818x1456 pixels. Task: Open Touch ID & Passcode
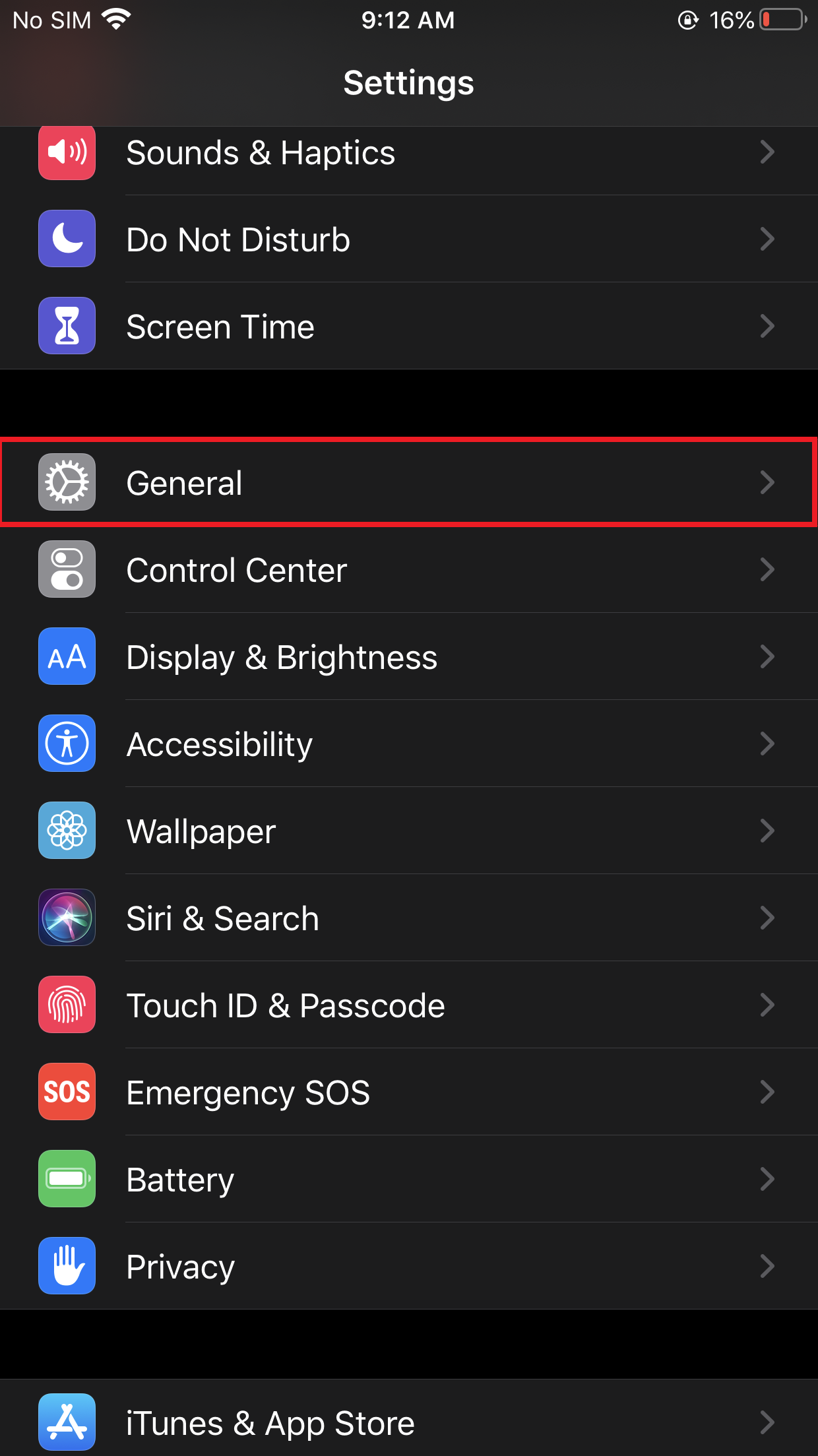coord(409,1005)
